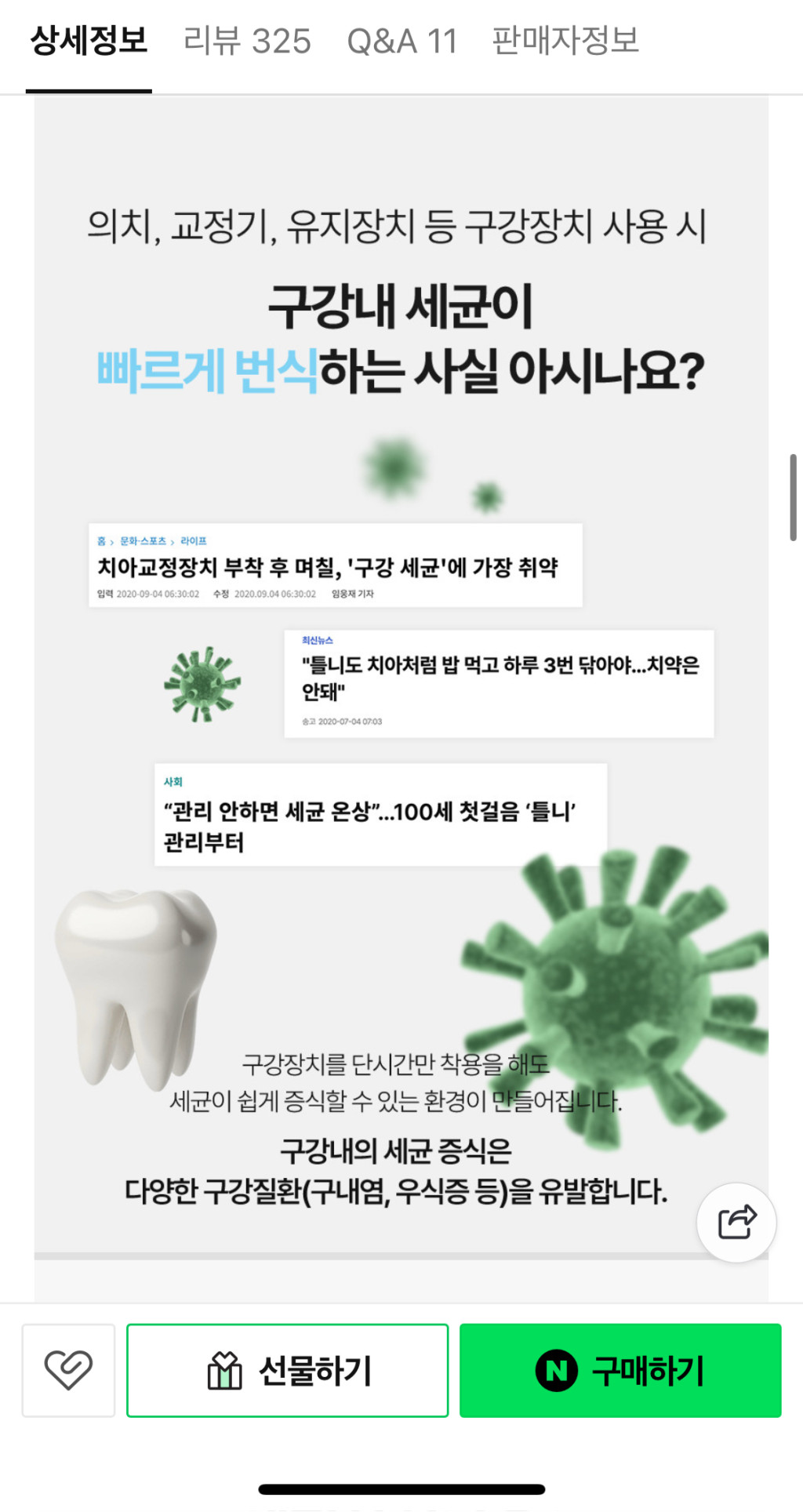
Task: Select the 판매자정보 tab
Action: pyautogui.click(x=565, y=42)
